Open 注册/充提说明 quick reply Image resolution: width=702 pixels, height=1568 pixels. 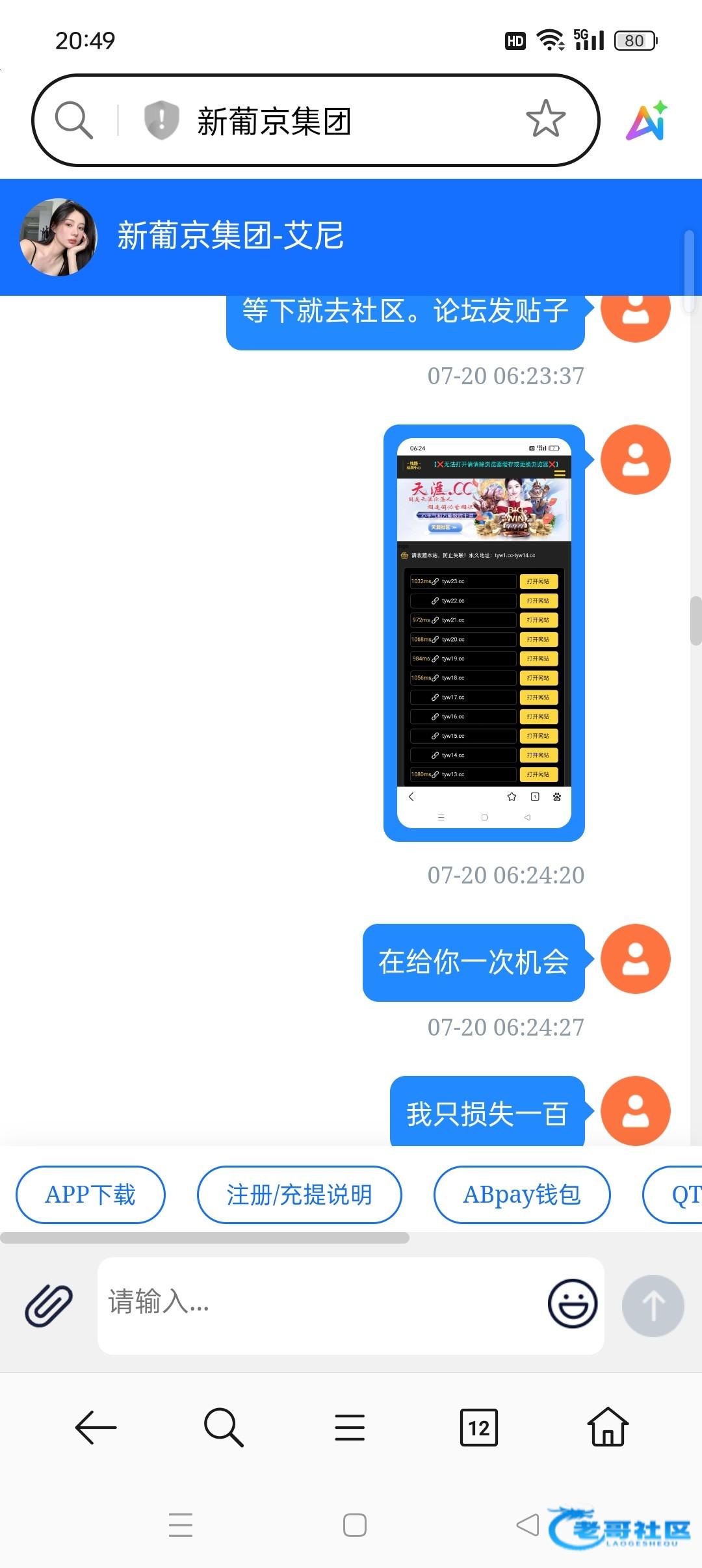300,1195
